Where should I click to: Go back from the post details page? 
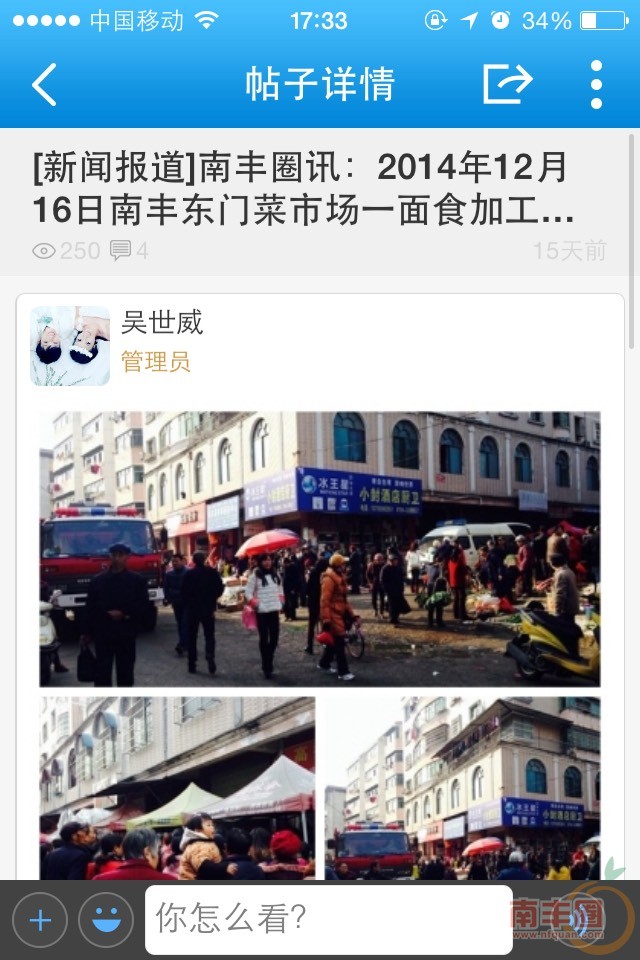click(44, 84)
